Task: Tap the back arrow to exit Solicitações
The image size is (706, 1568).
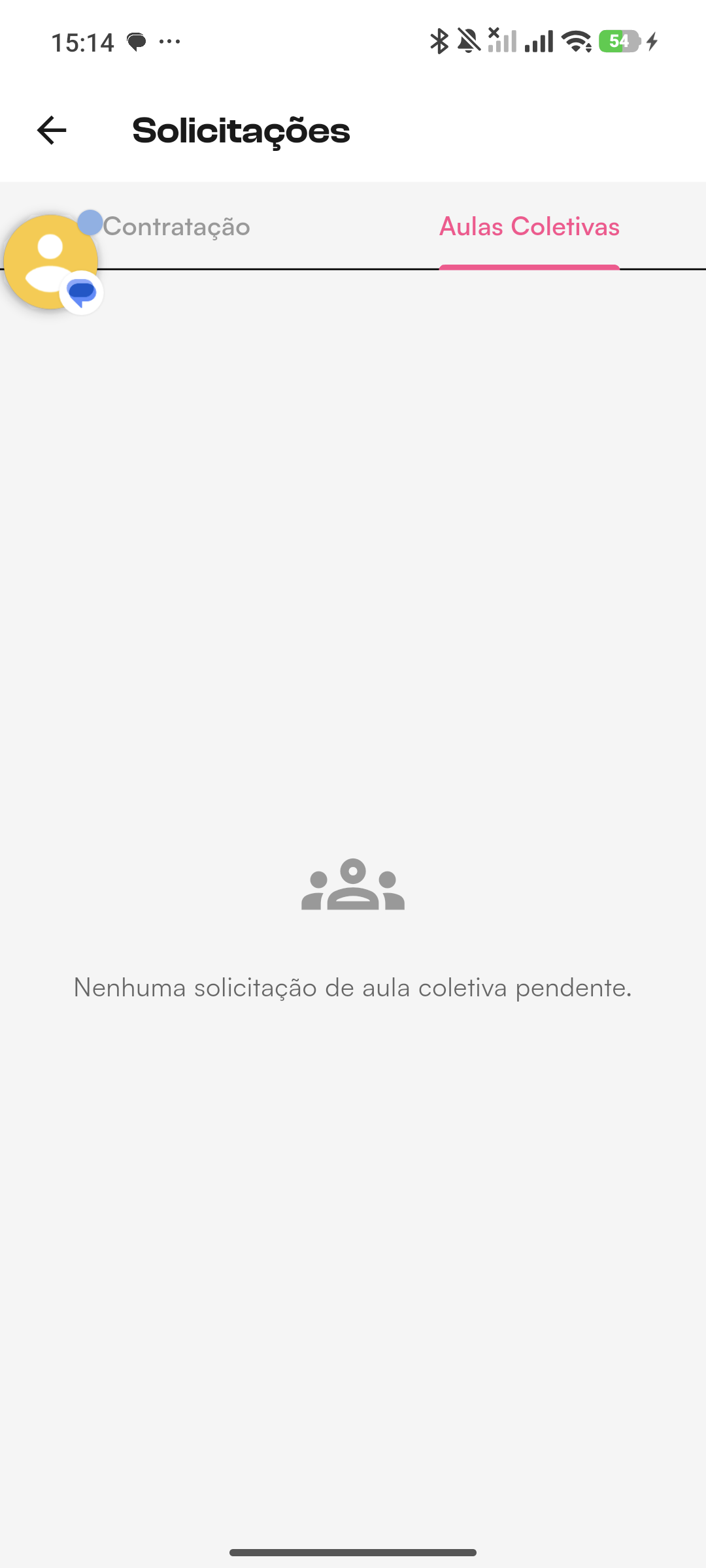Action: pyautogui.click(x=50, y=131)
